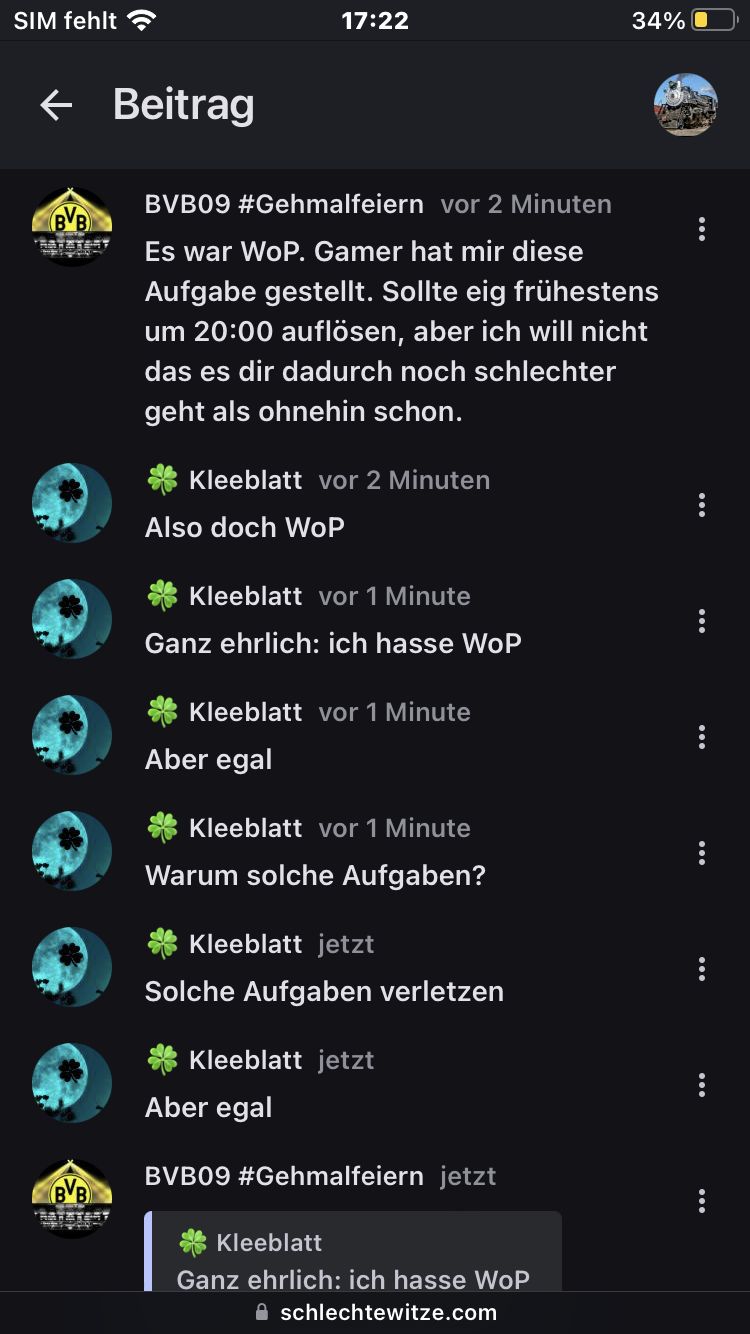Open the username Kleeblatt above 'Warum solche Aufgaben?'

pos(245,828)
